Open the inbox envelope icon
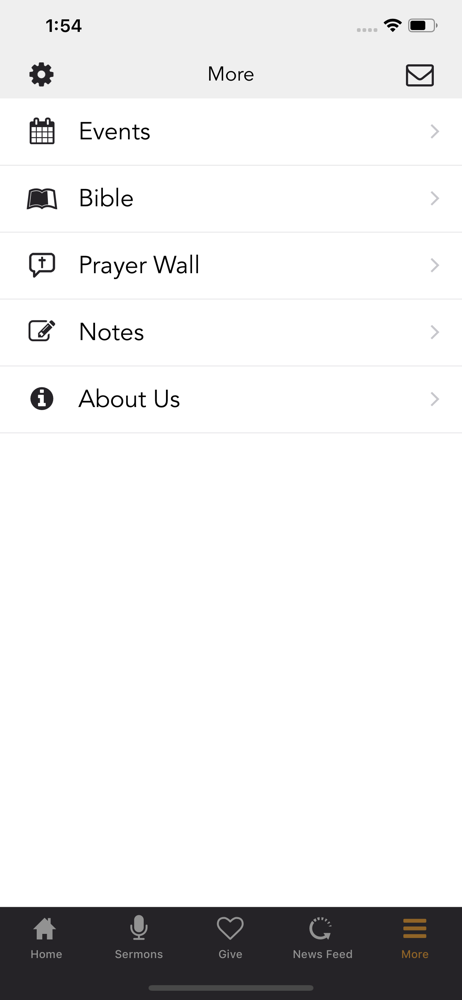This screenshot has height=1000, width=462. point(419,75)
